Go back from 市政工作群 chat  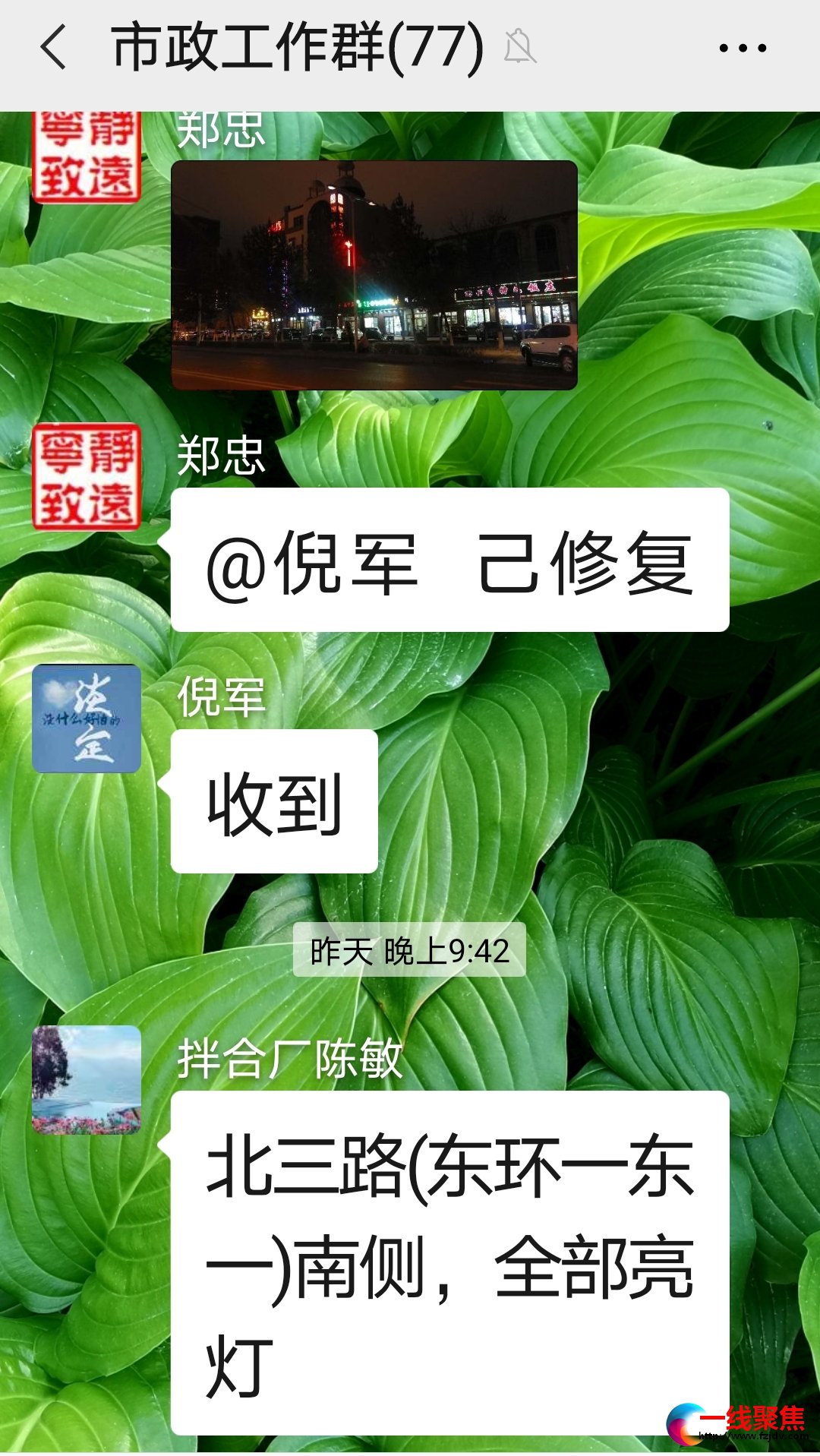[53, 47]
